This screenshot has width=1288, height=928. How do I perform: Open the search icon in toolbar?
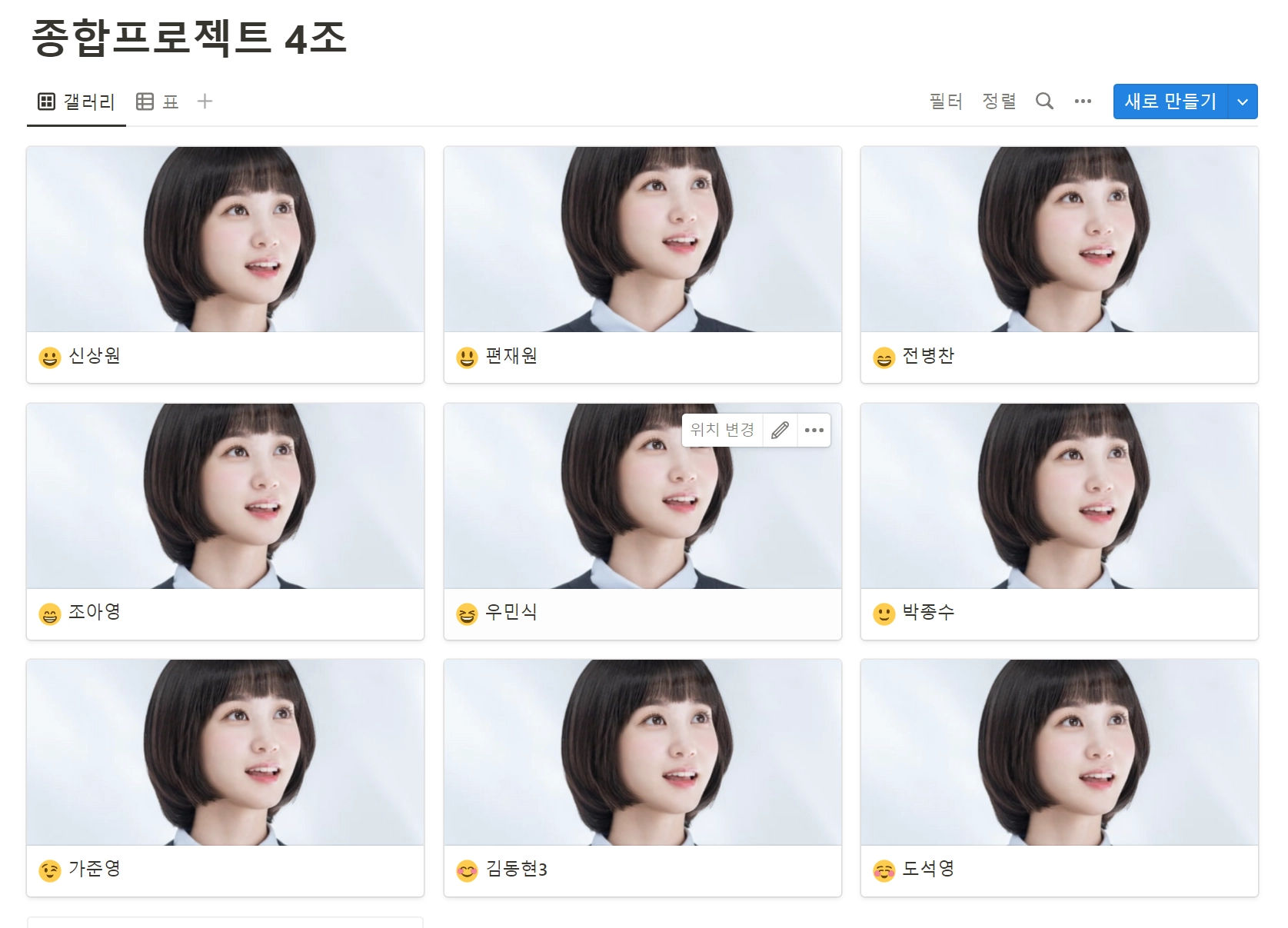(x=1044, y=101)
